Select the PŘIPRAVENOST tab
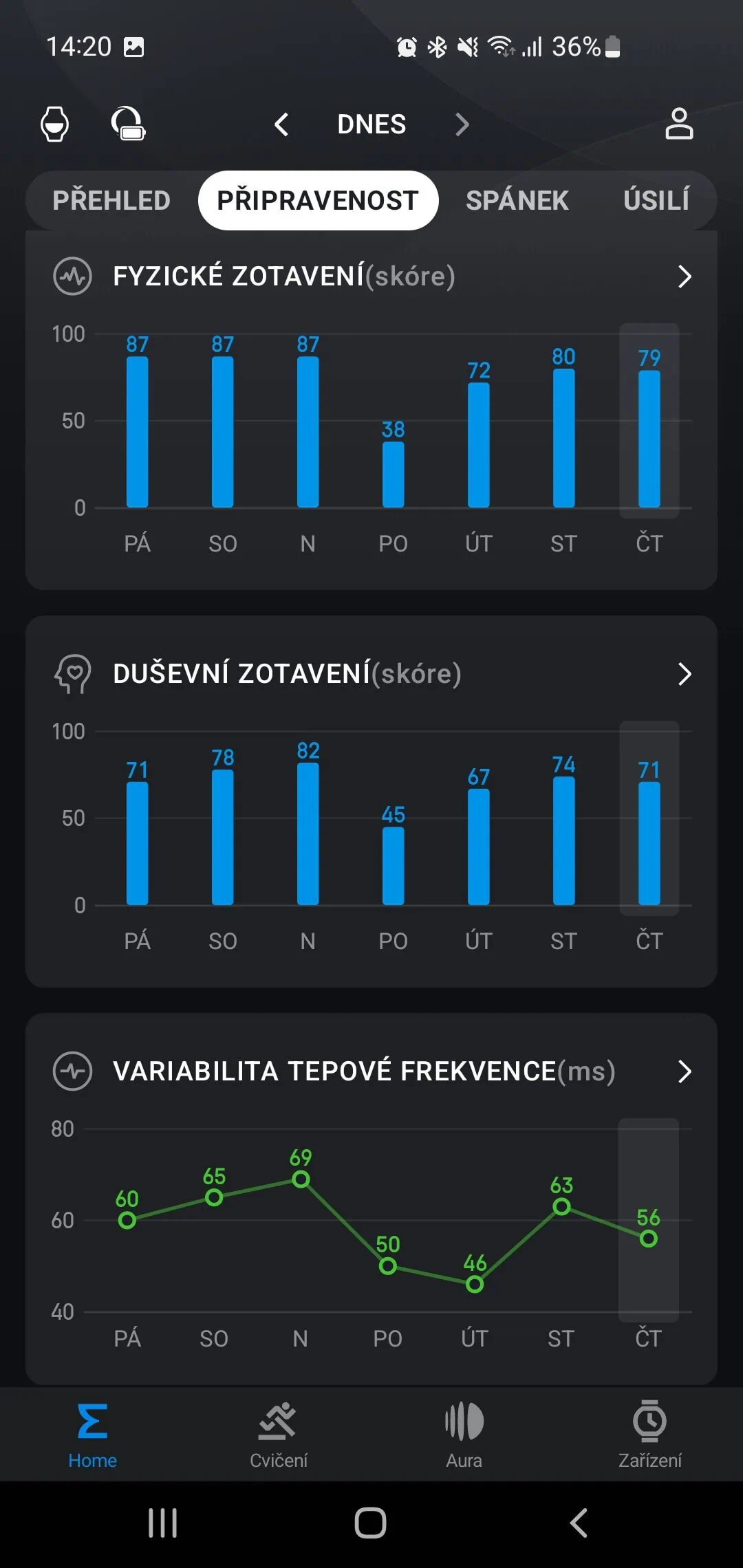Viewport: 743px width, 1568px height. (318, 201)
